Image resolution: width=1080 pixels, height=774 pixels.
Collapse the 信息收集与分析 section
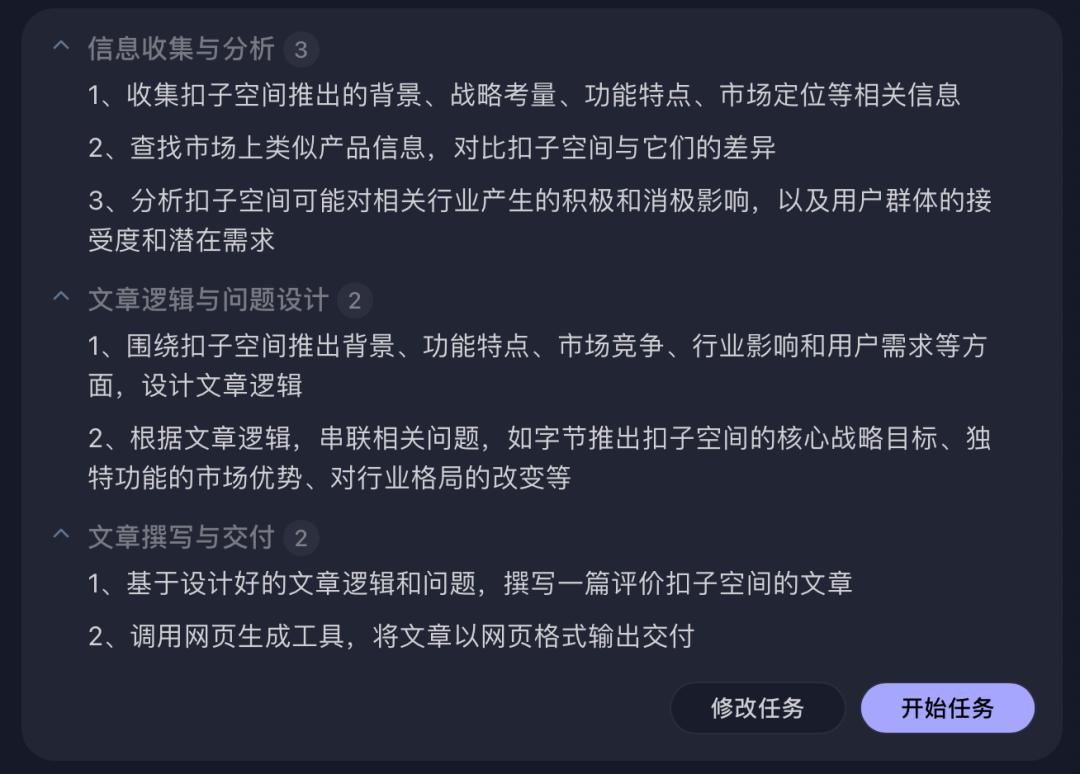[x=62, y=47]
